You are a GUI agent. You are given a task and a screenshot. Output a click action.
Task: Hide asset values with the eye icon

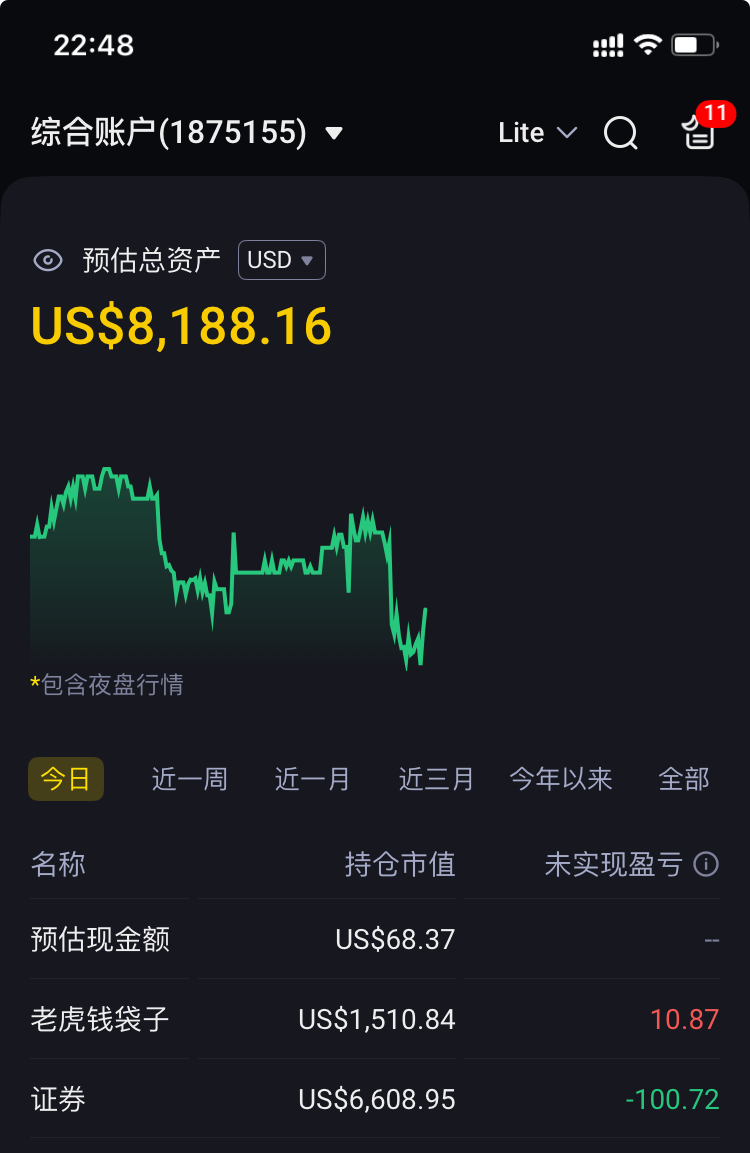pyautogui.click(x=48, y=261)
